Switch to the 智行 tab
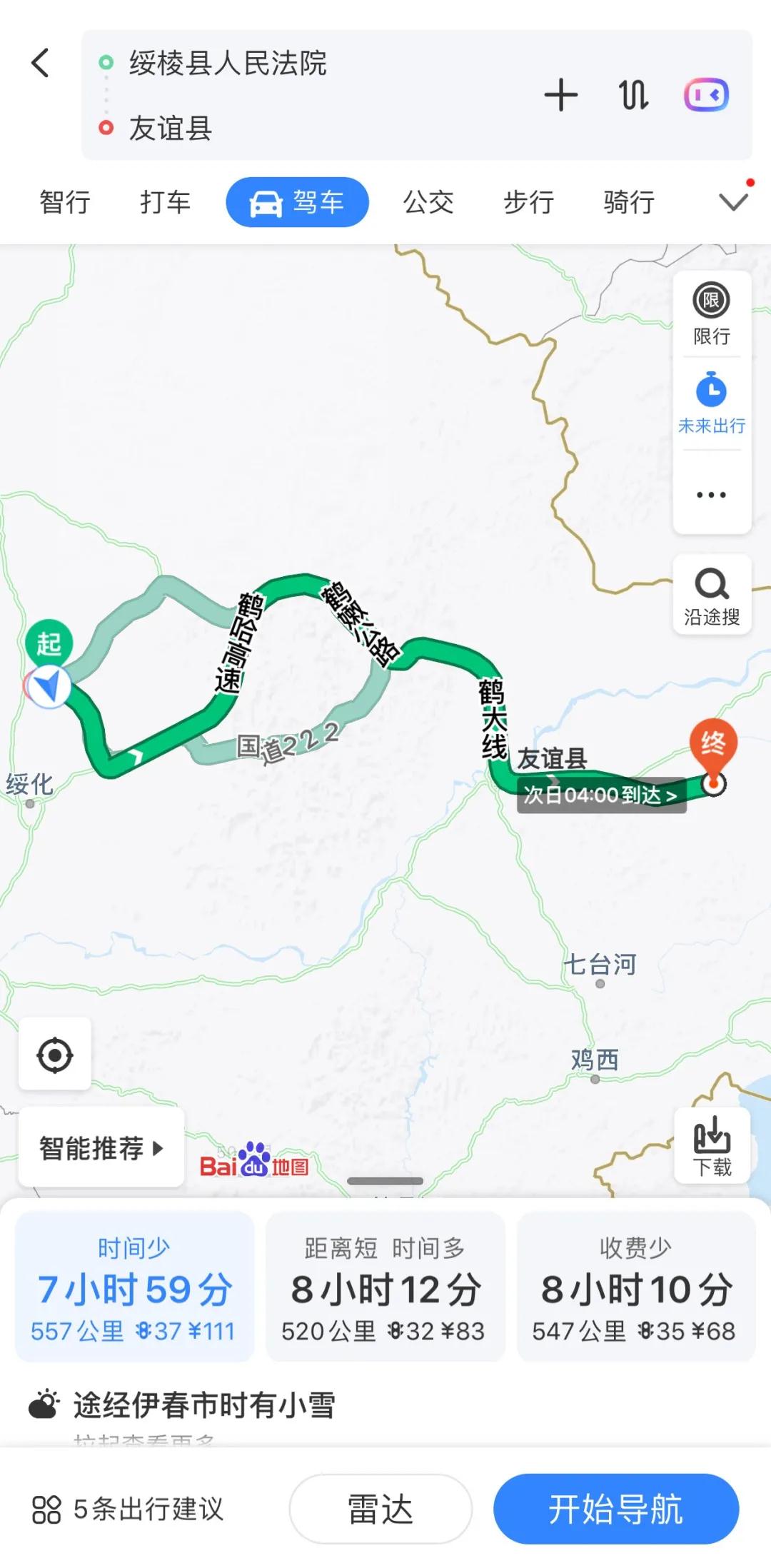 (64, 202)
